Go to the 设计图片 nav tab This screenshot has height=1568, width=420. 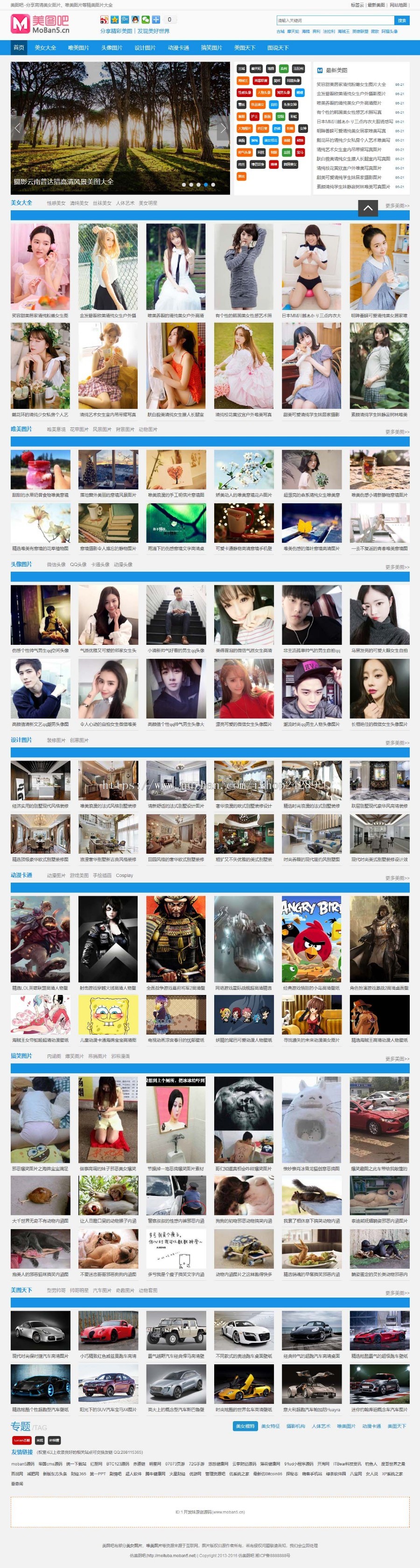tap(145, 48)
